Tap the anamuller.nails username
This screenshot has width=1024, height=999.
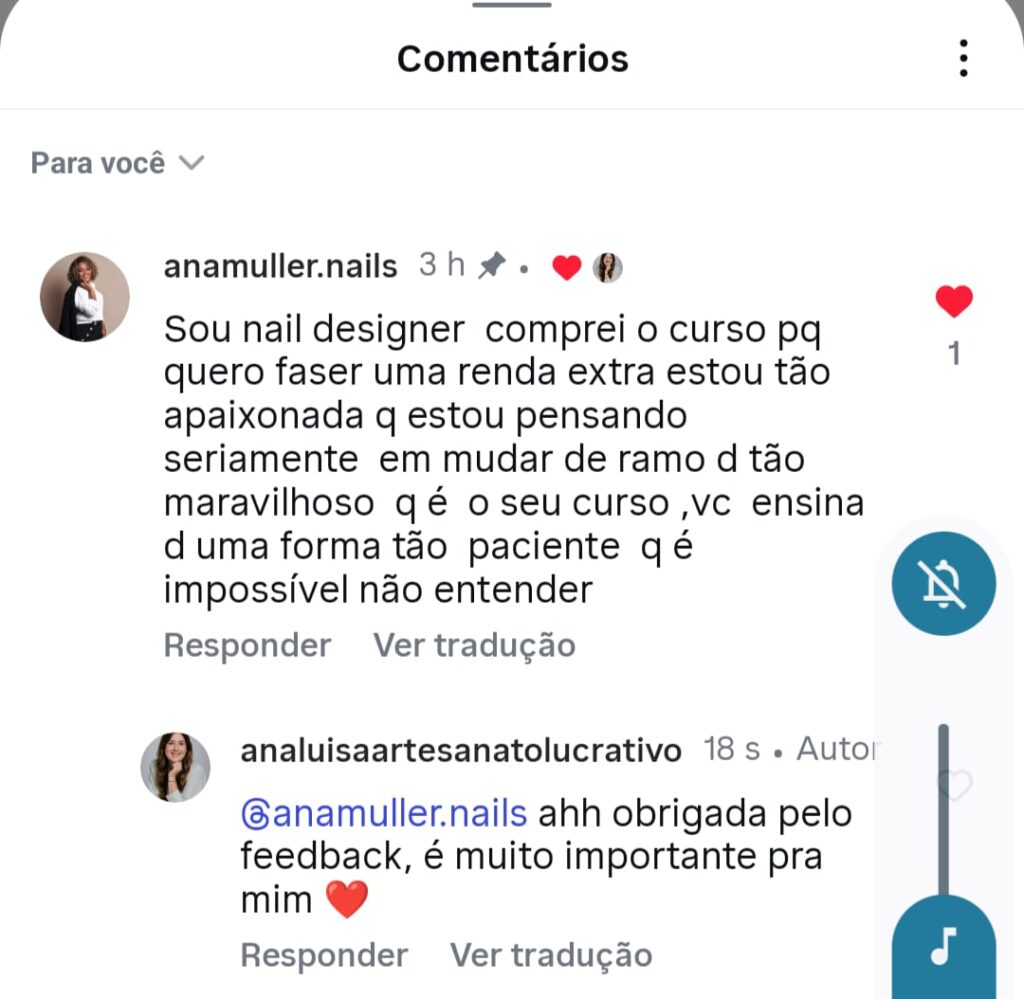tap(280, 267)
